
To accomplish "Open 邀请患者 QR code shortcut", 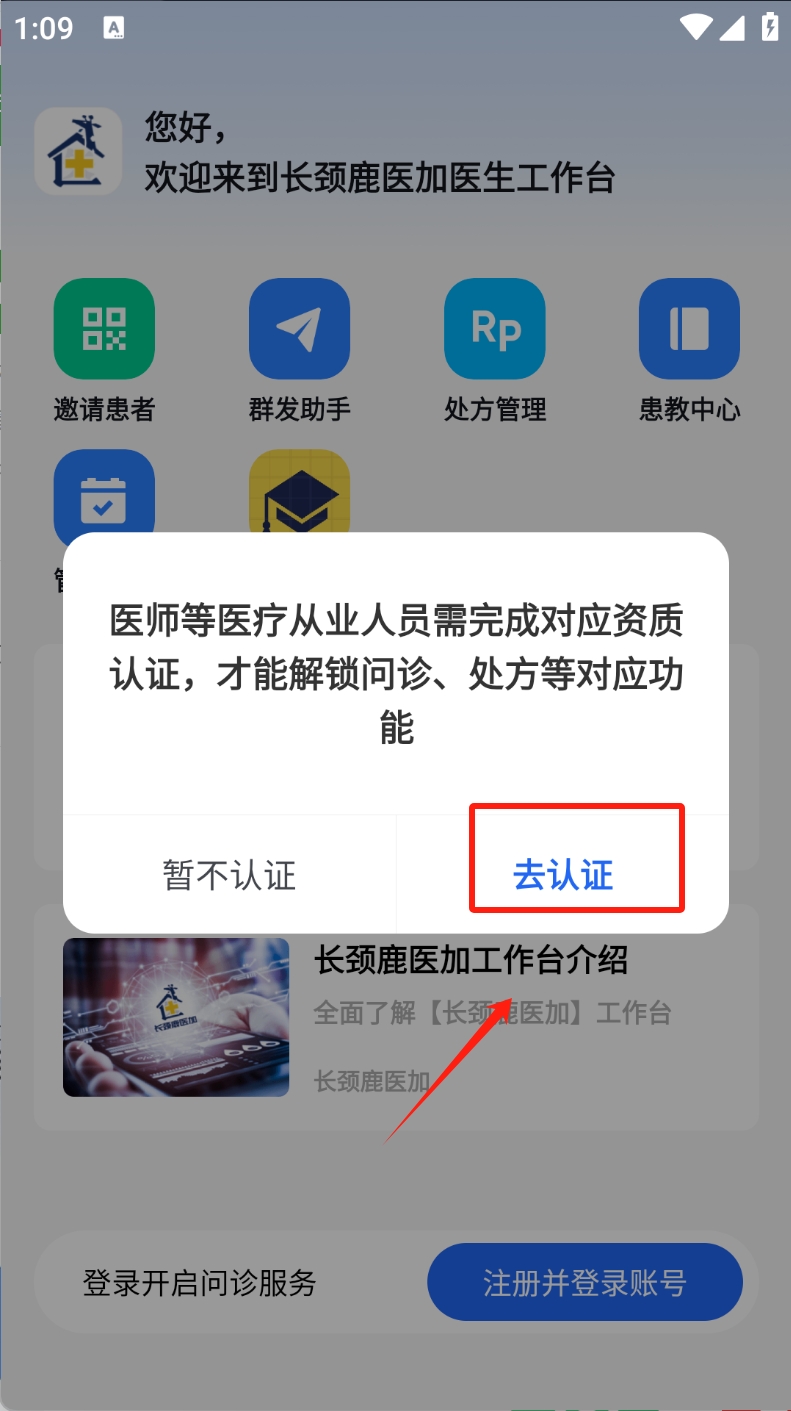I will [x=104, y=328].
